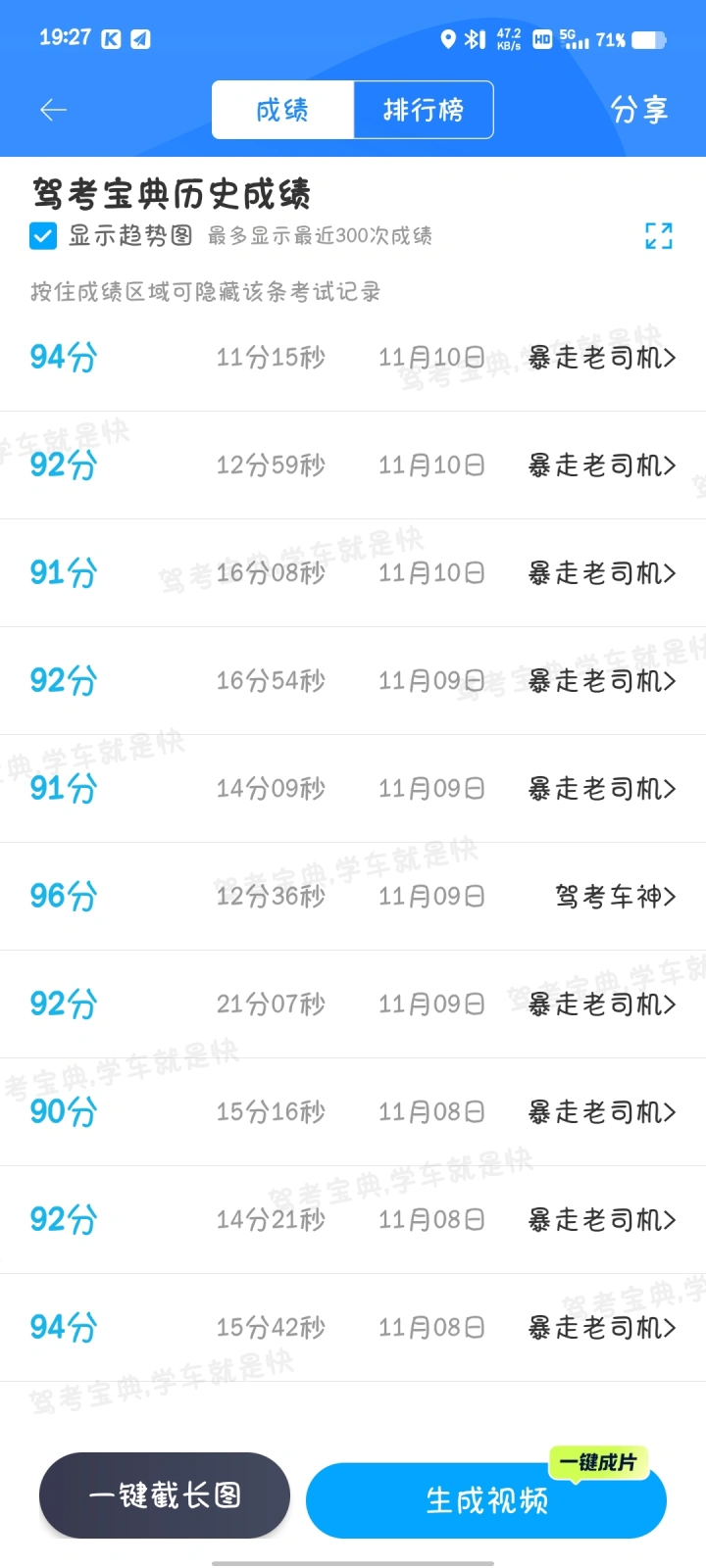Open the 90分 record with 15分16秒

tap(353, 1112)
